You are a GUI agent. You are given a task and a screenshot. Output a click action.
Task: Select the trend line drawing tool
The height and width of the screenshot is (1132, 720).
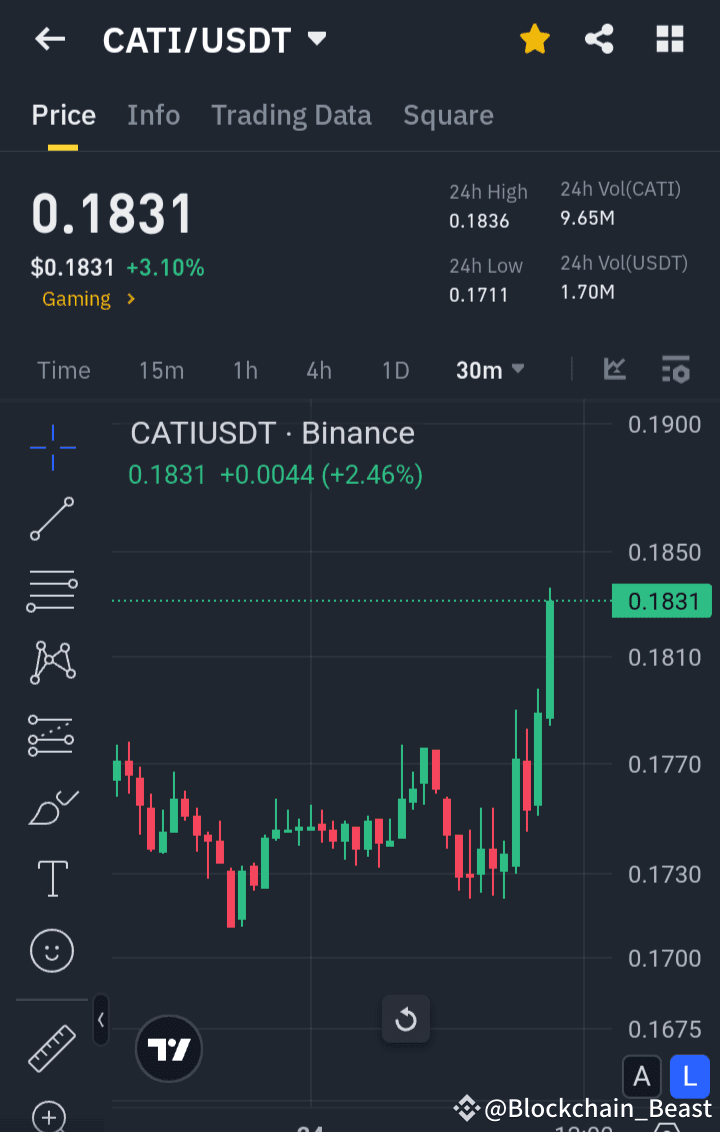click(51, 519)
